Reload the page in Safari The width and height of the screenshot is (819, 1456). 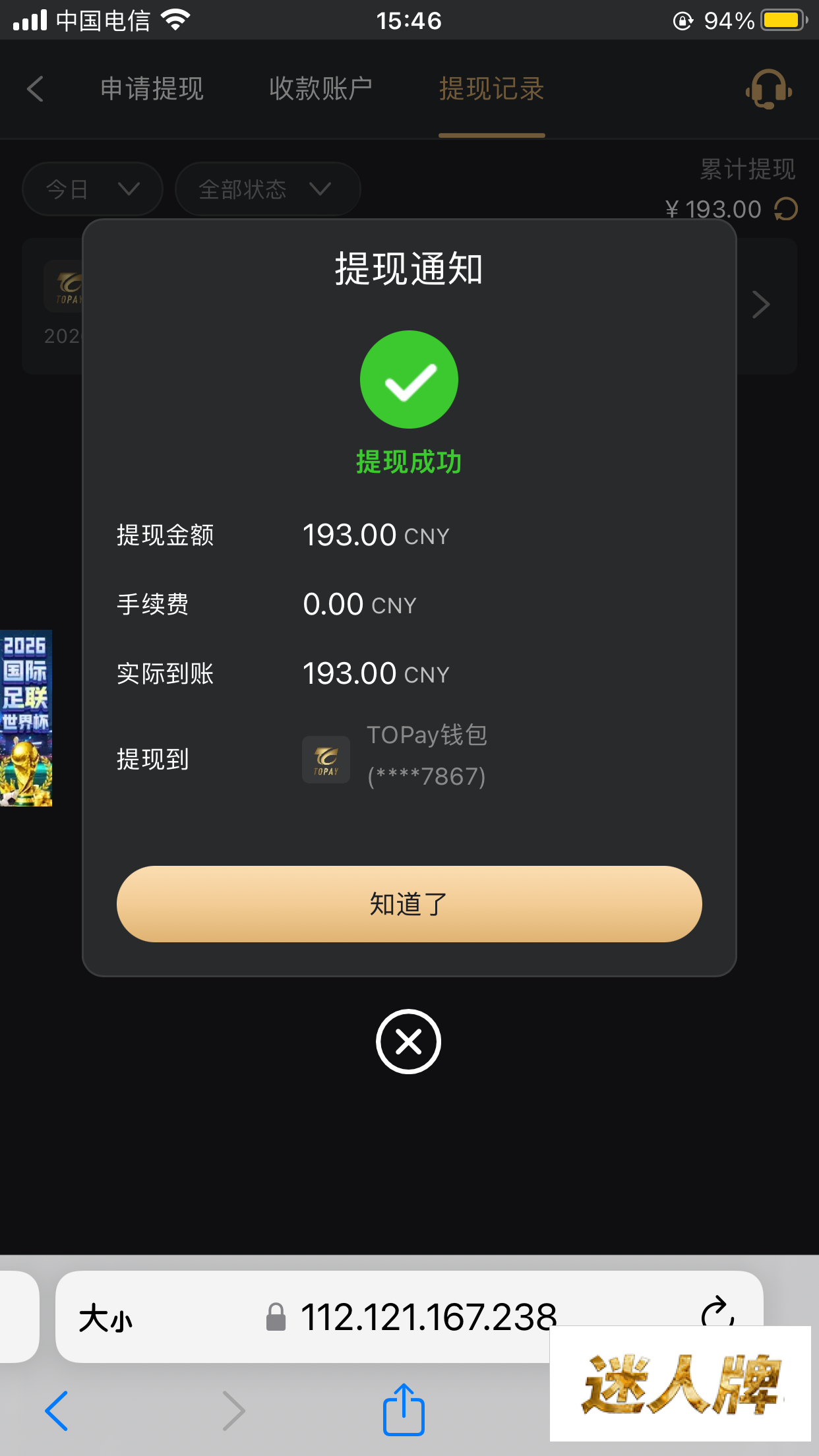[717, 1312]
